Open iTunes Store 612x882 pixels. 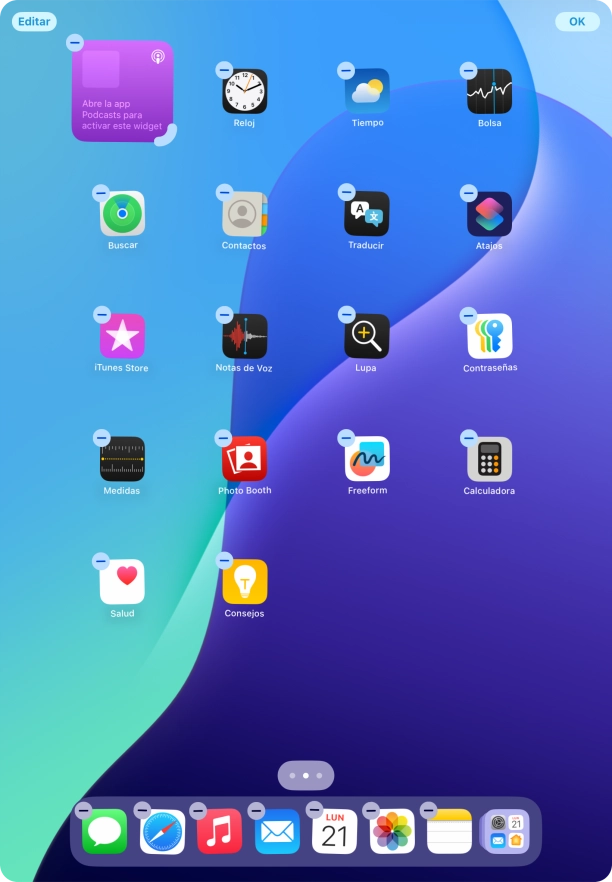[122, 336]
